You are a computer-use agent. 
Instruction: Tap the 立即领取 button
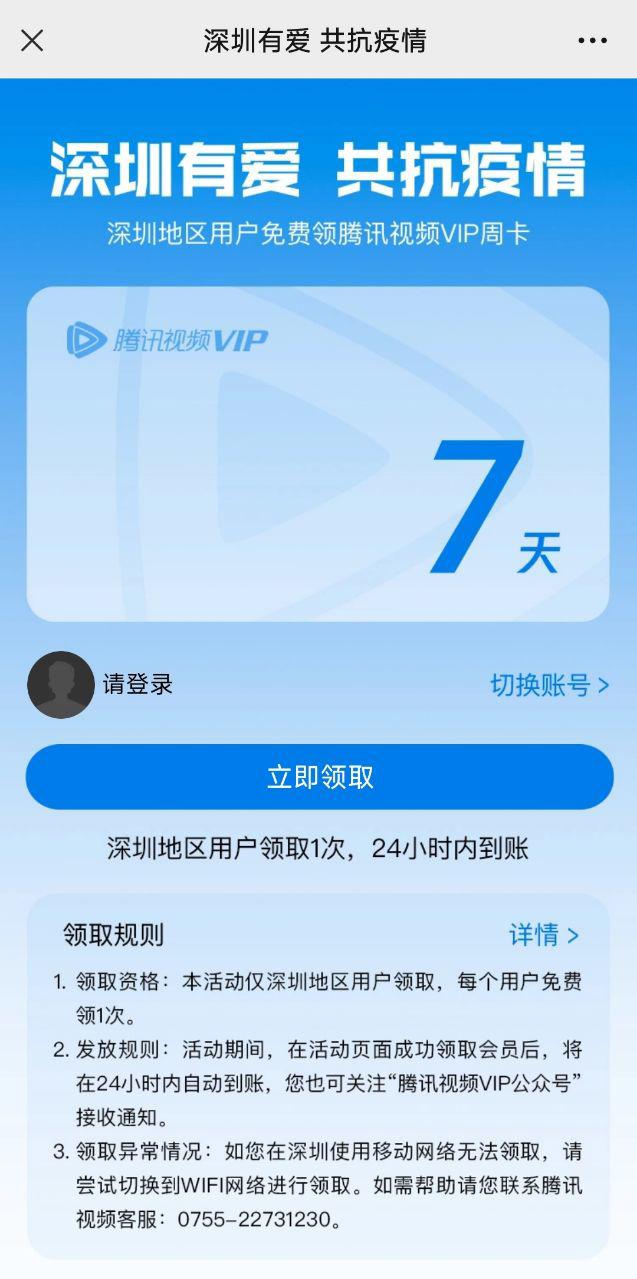pyautogui.click(x=319, y=777)
